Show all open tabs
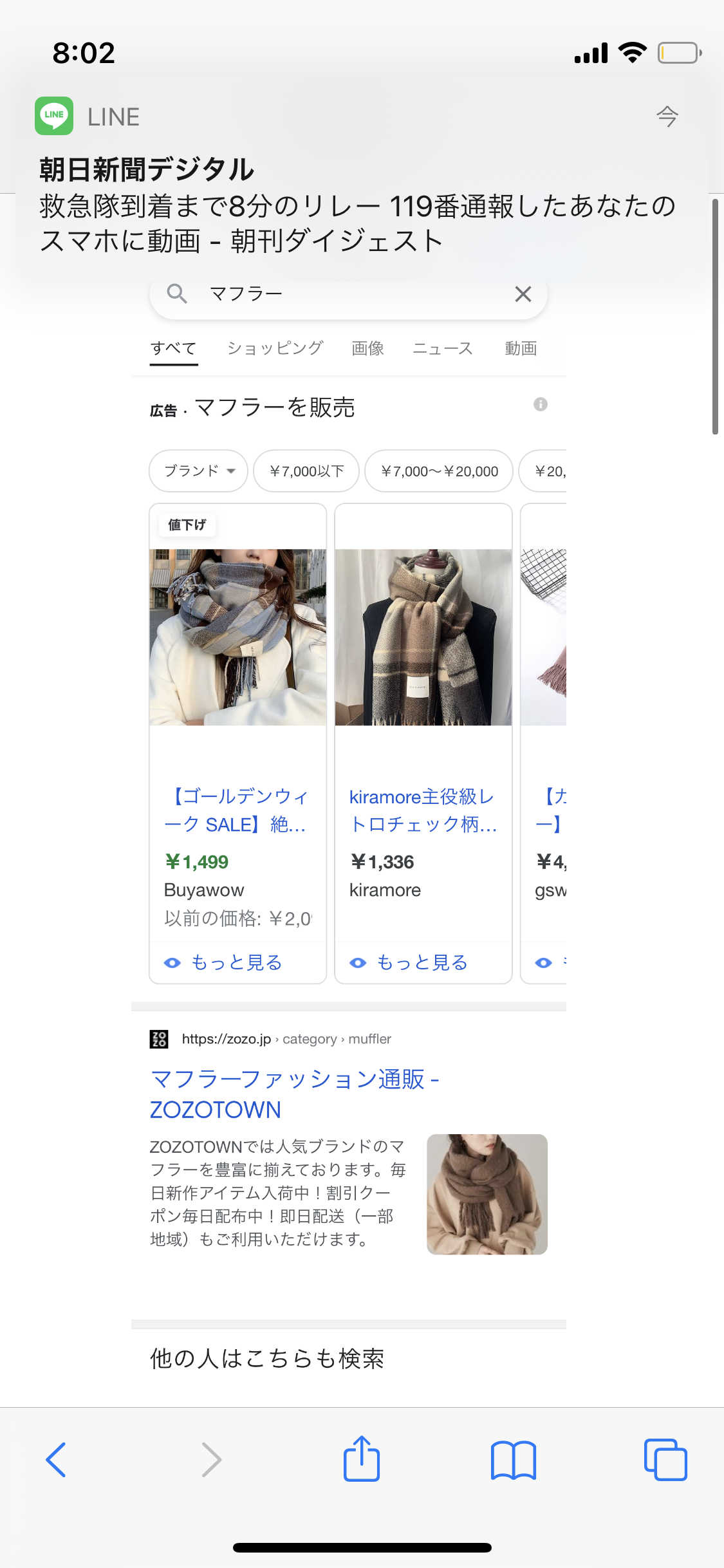The image size is (724, 1568). coord(665,1459)
